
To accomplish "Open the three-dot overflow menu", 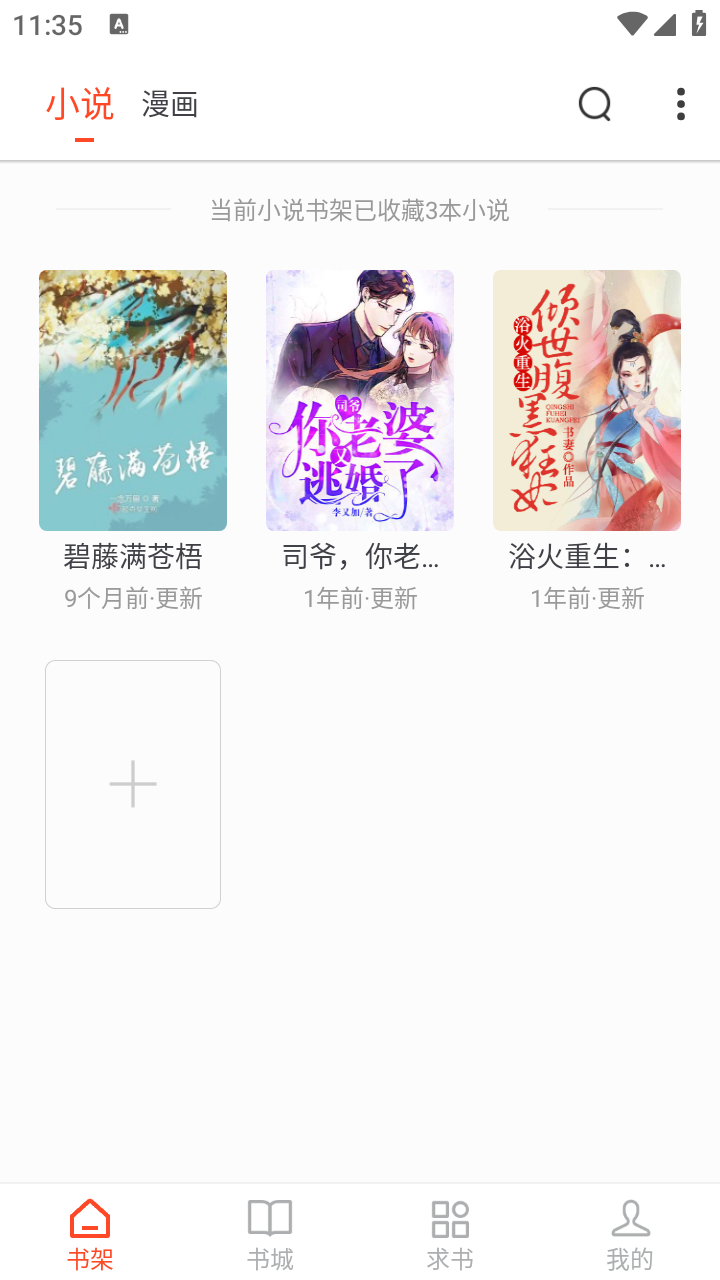I will tap(680, 103).
